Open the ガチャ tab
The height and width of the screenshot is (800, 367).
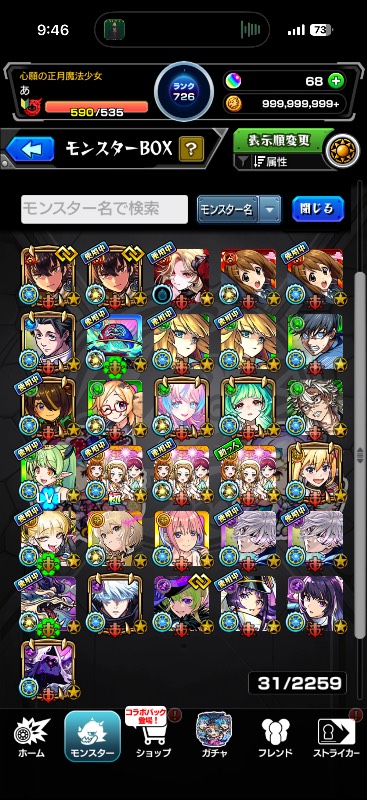tap(214, 736)
